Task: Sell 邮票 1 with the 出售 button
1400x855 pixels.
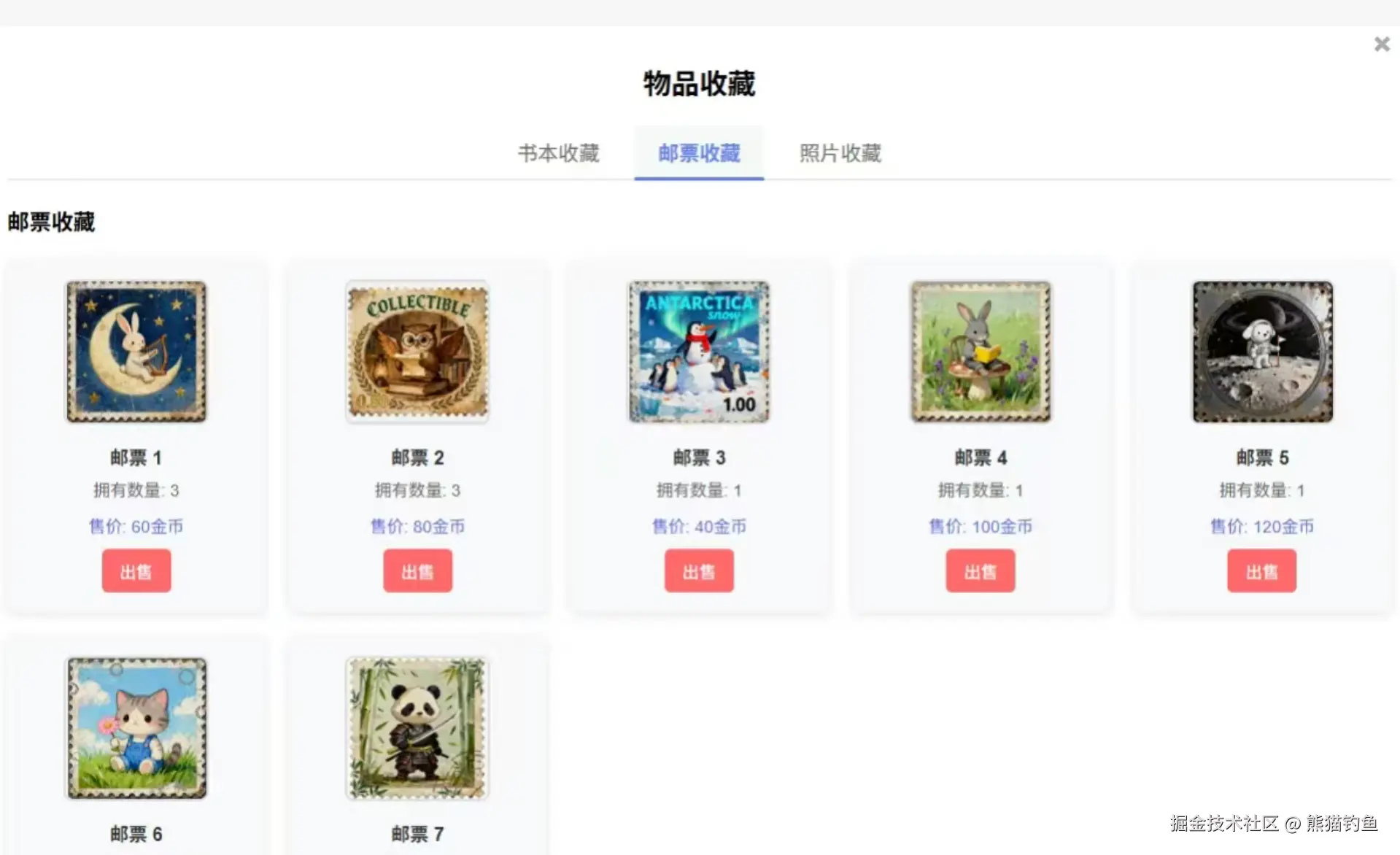Action: (136, 571)
